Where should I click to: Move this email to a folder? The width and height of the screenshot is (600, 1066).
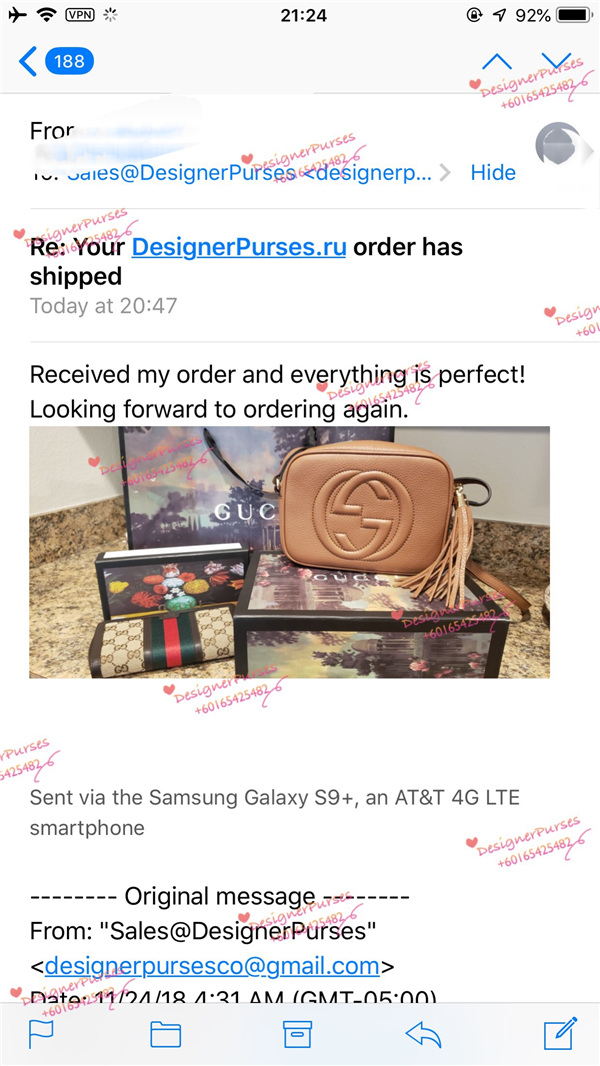(x=166, y=1033)
